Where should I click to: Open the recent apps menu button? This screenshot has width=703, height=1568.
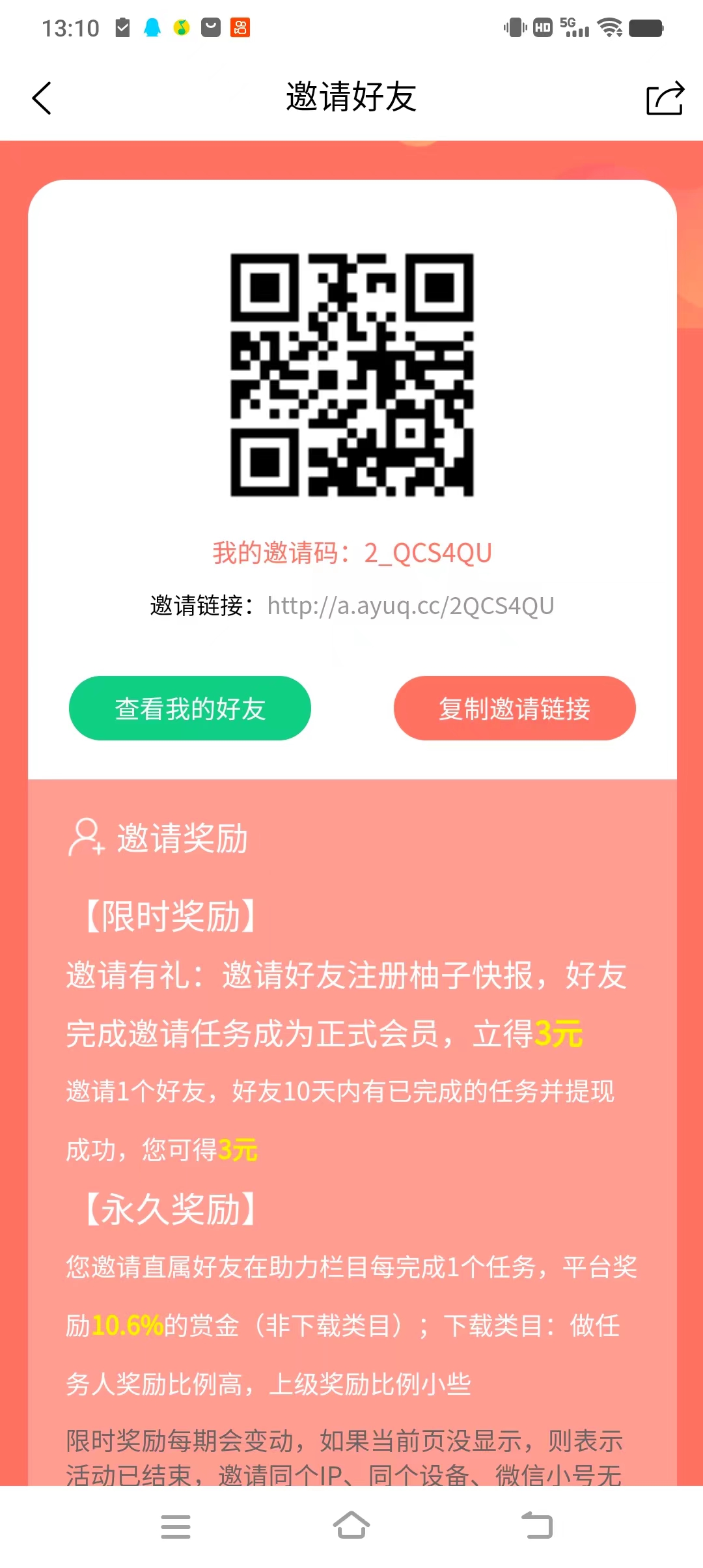[176, 1526]
